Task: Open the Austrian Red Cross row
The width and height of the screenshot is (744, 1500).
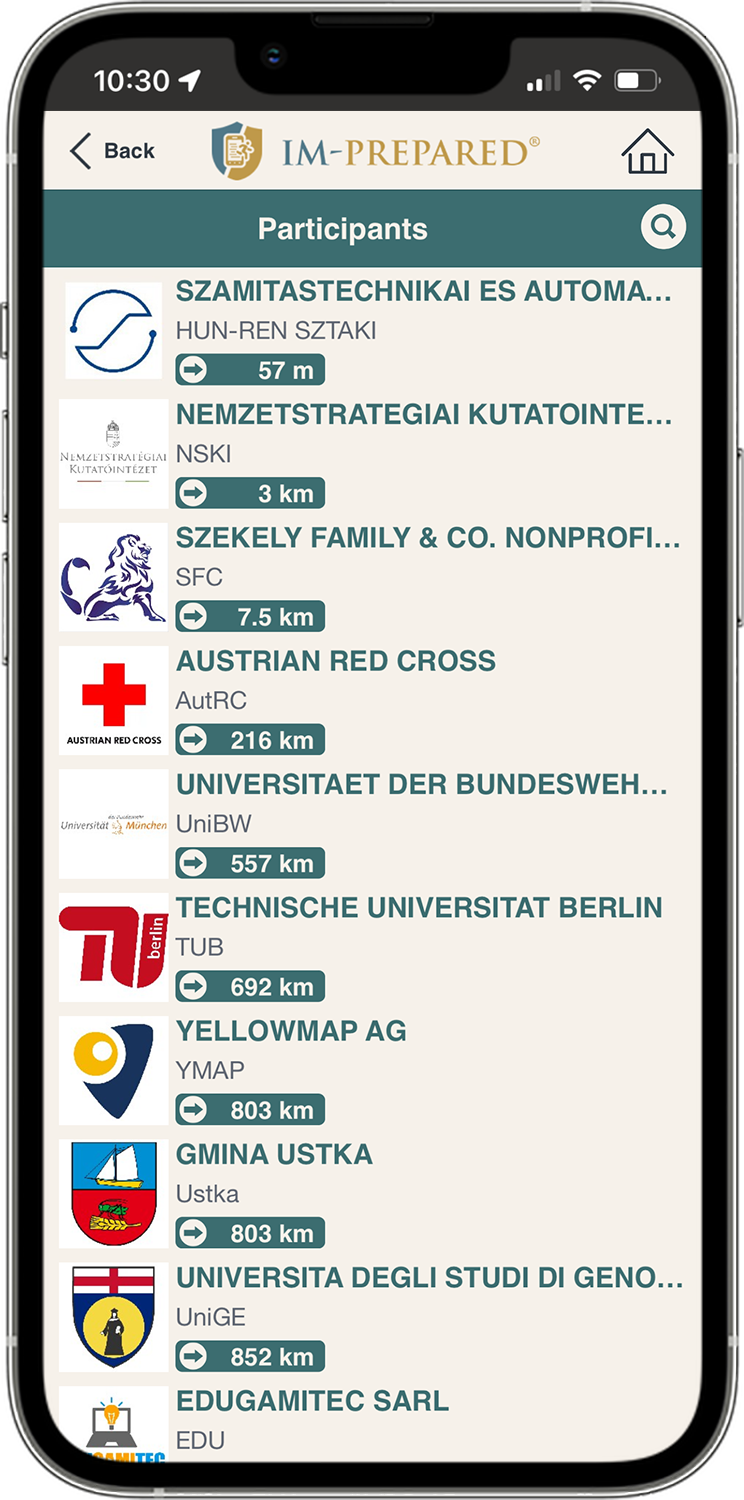Action: (372, 700)
